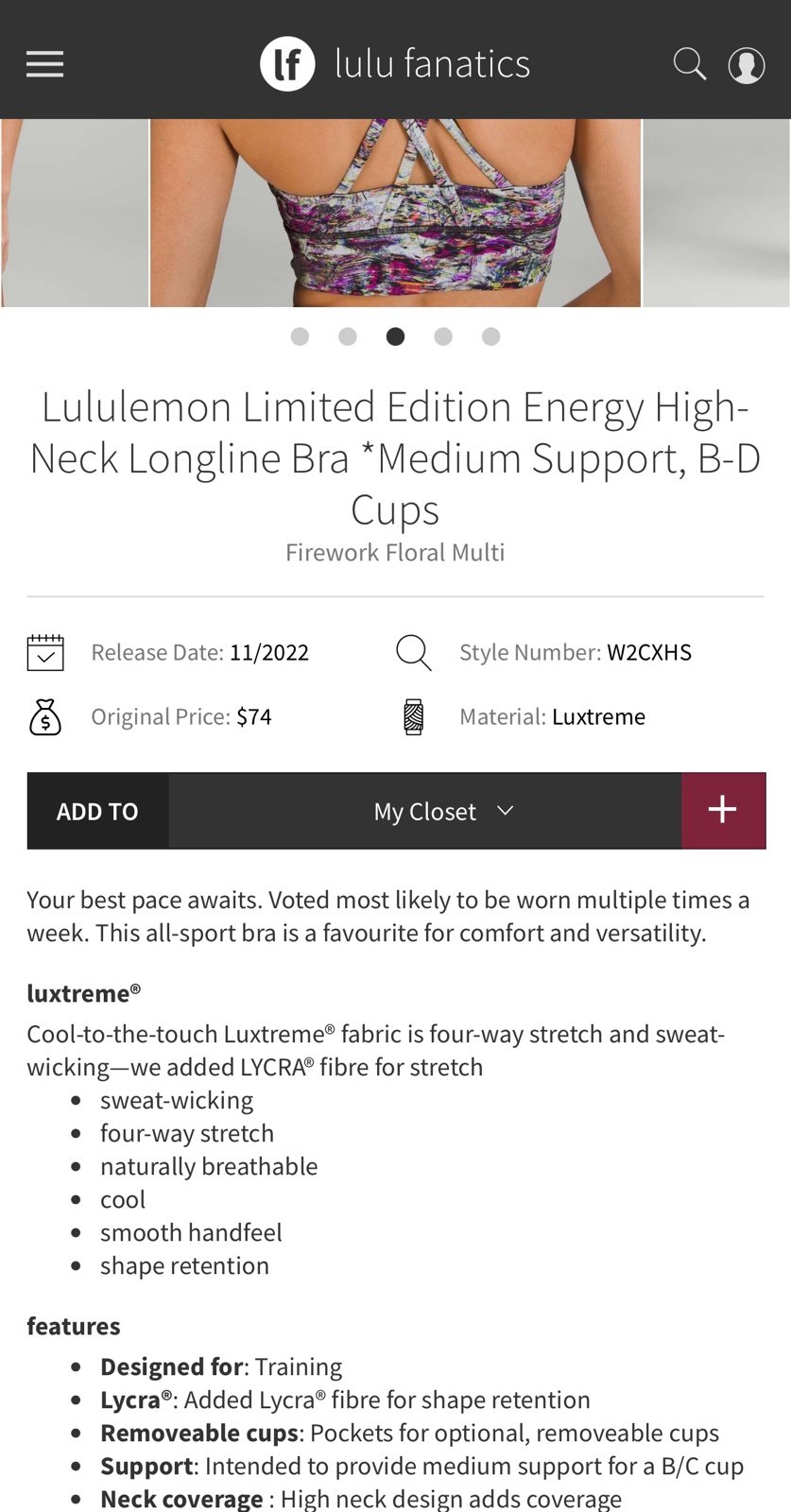View the style number W2CXHS link

pos(649,653)
